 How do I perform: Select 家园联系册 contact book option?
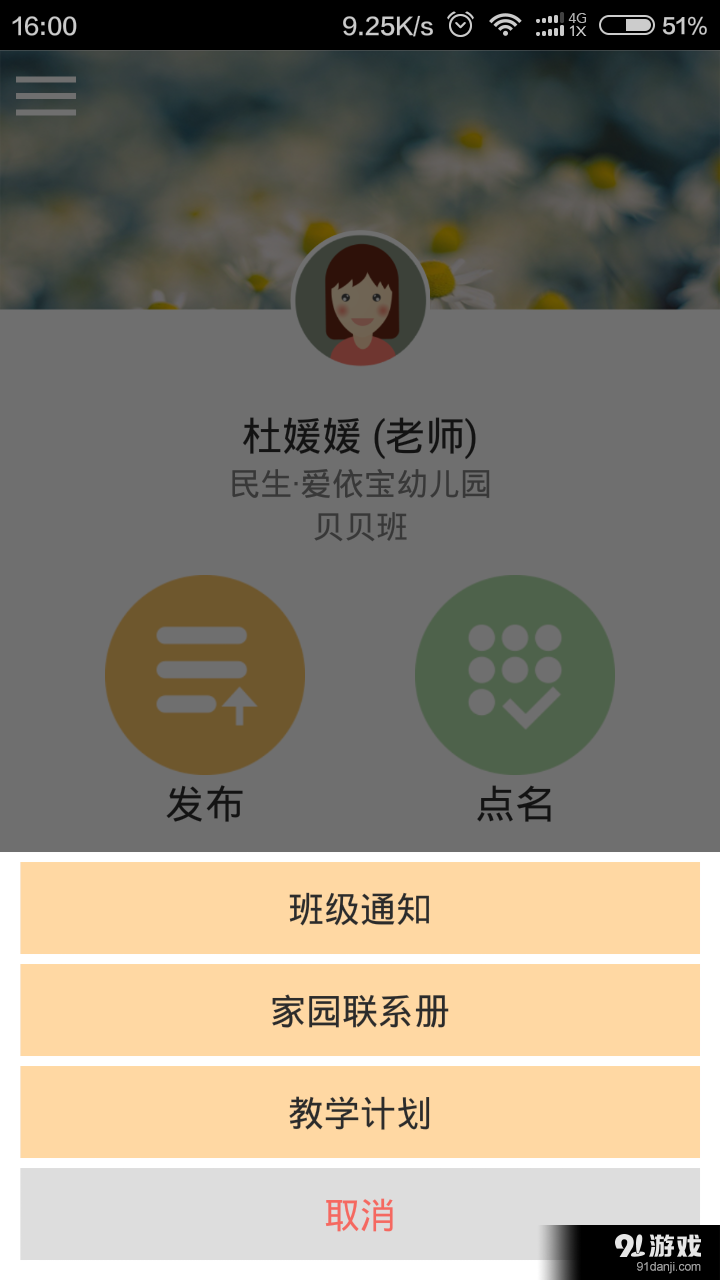click(360, 1010)
